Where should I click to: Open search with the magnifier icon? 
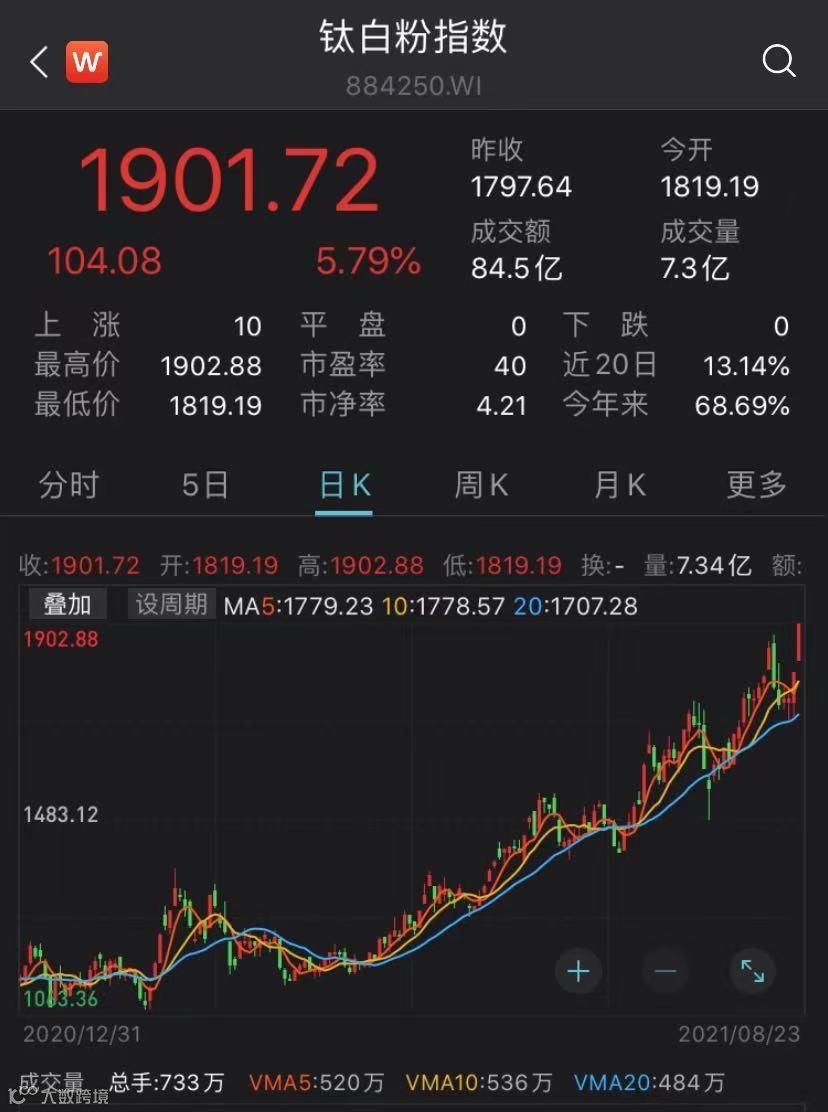tap(778, 62)
